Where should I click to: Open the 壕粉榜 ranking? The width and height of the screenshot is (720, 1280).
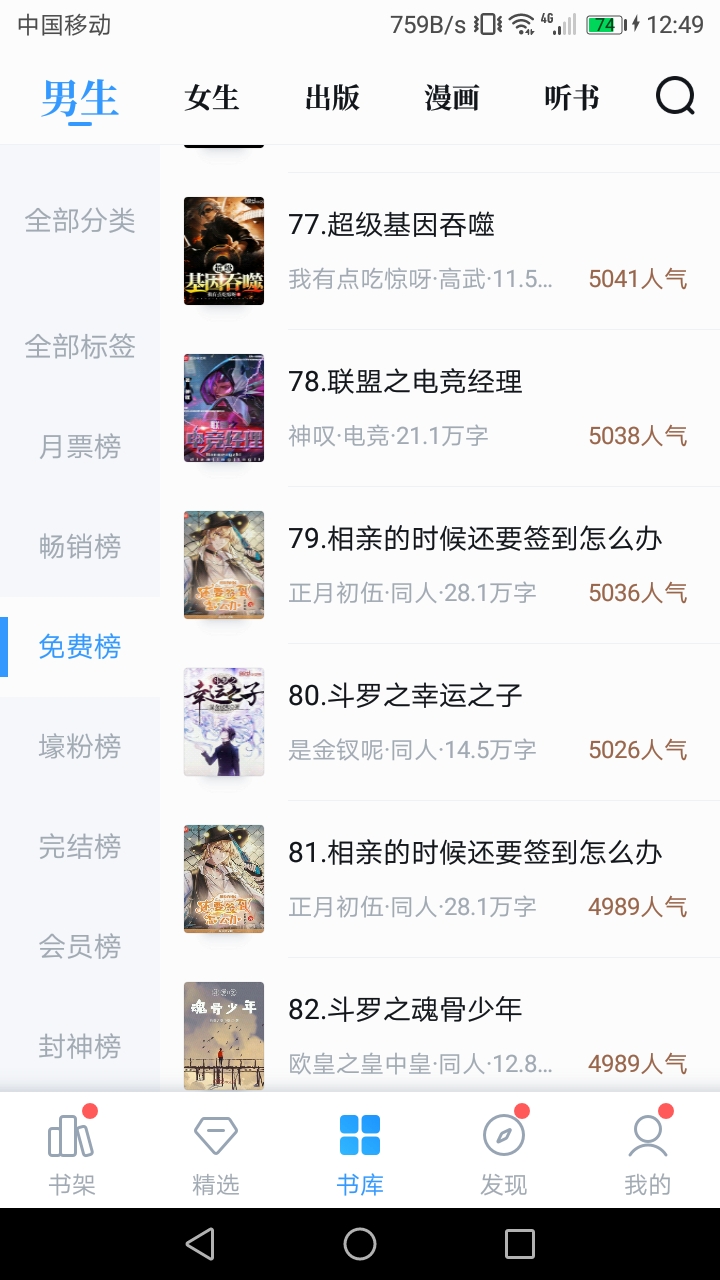80,747
